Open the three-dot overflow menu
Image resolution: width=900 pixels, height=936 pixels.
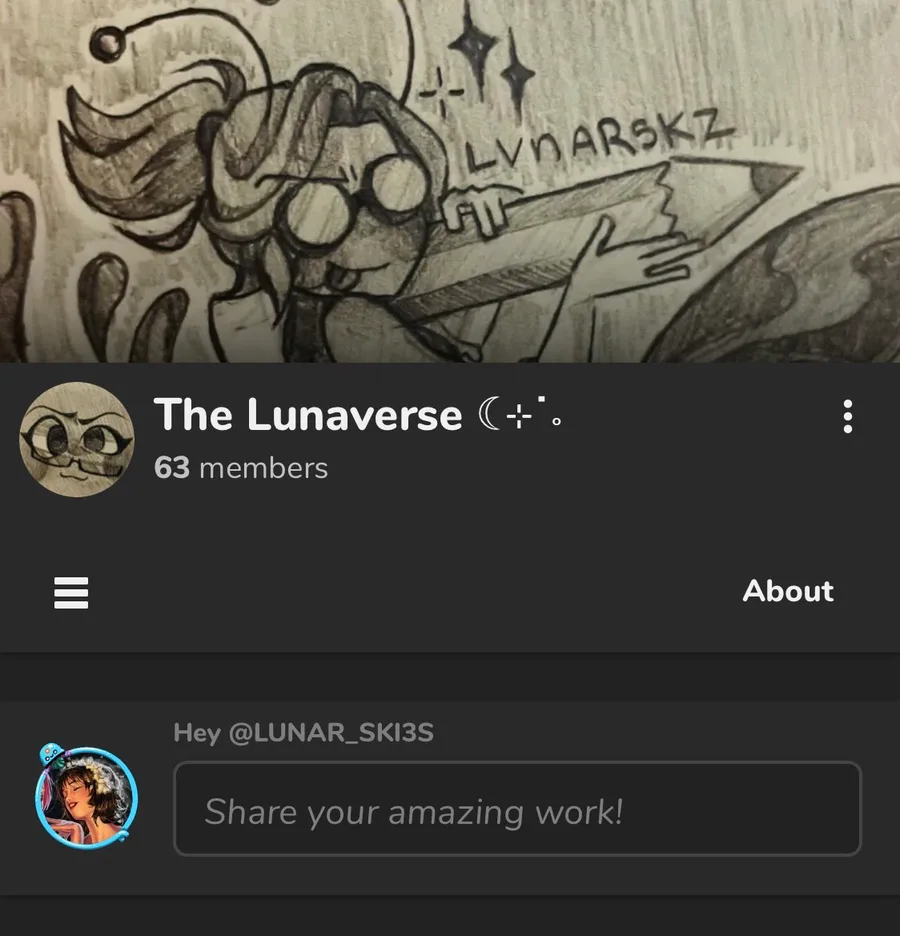pyautogui.click(x=847, y=417)
